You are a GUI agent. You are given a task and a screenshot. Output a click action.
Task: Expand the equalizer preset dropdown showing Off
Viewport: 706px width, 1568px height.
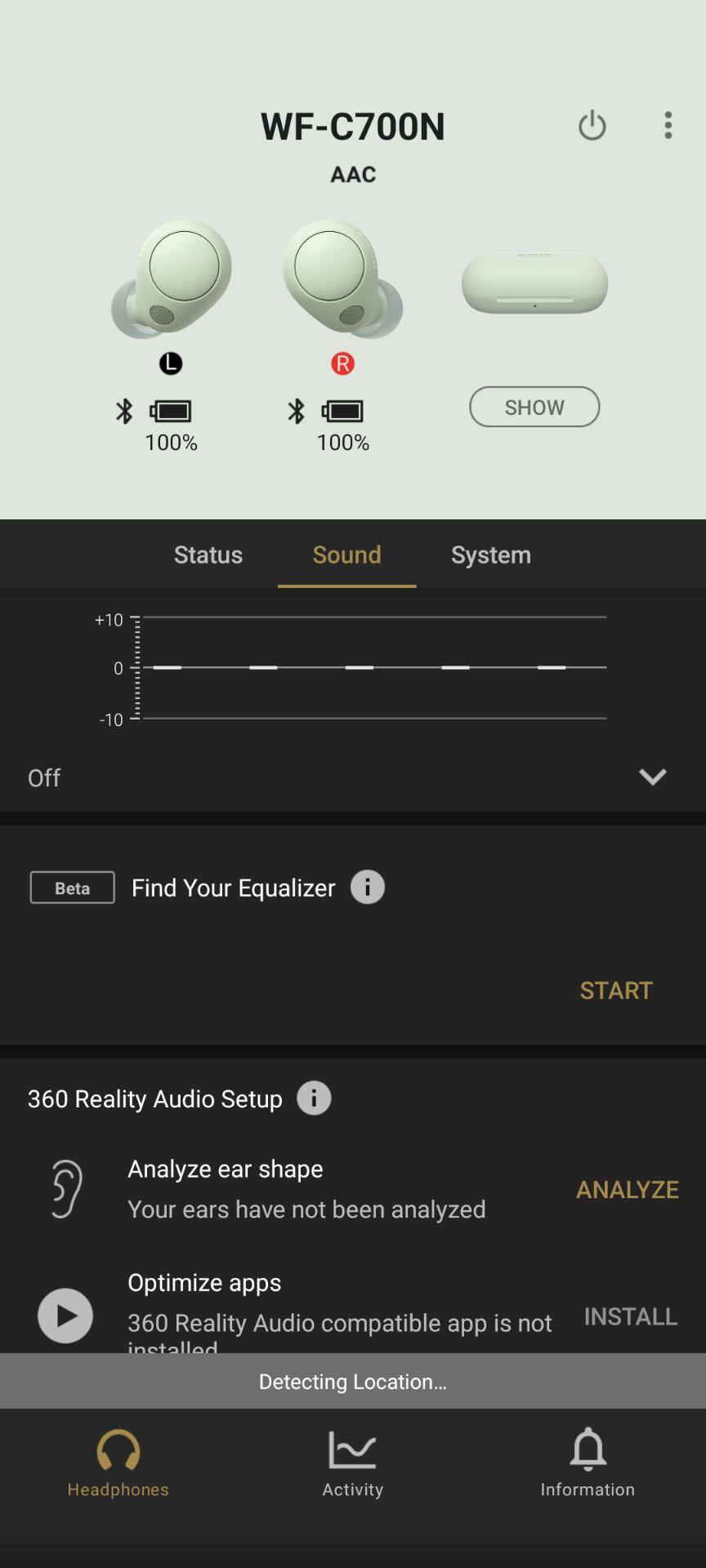[x=652, y=777]
